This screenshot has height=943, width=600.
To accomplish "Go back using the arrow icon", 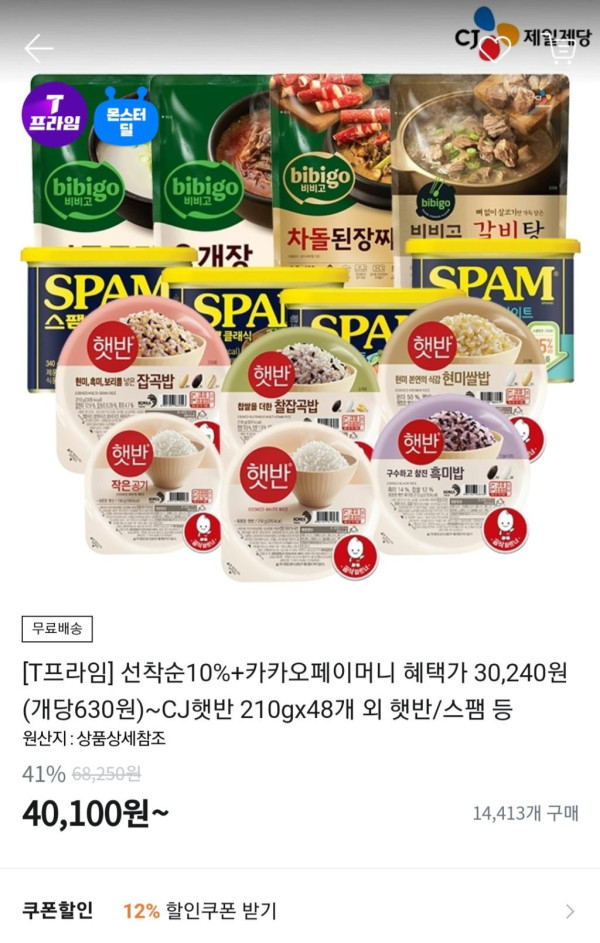I will click(38, 48).
